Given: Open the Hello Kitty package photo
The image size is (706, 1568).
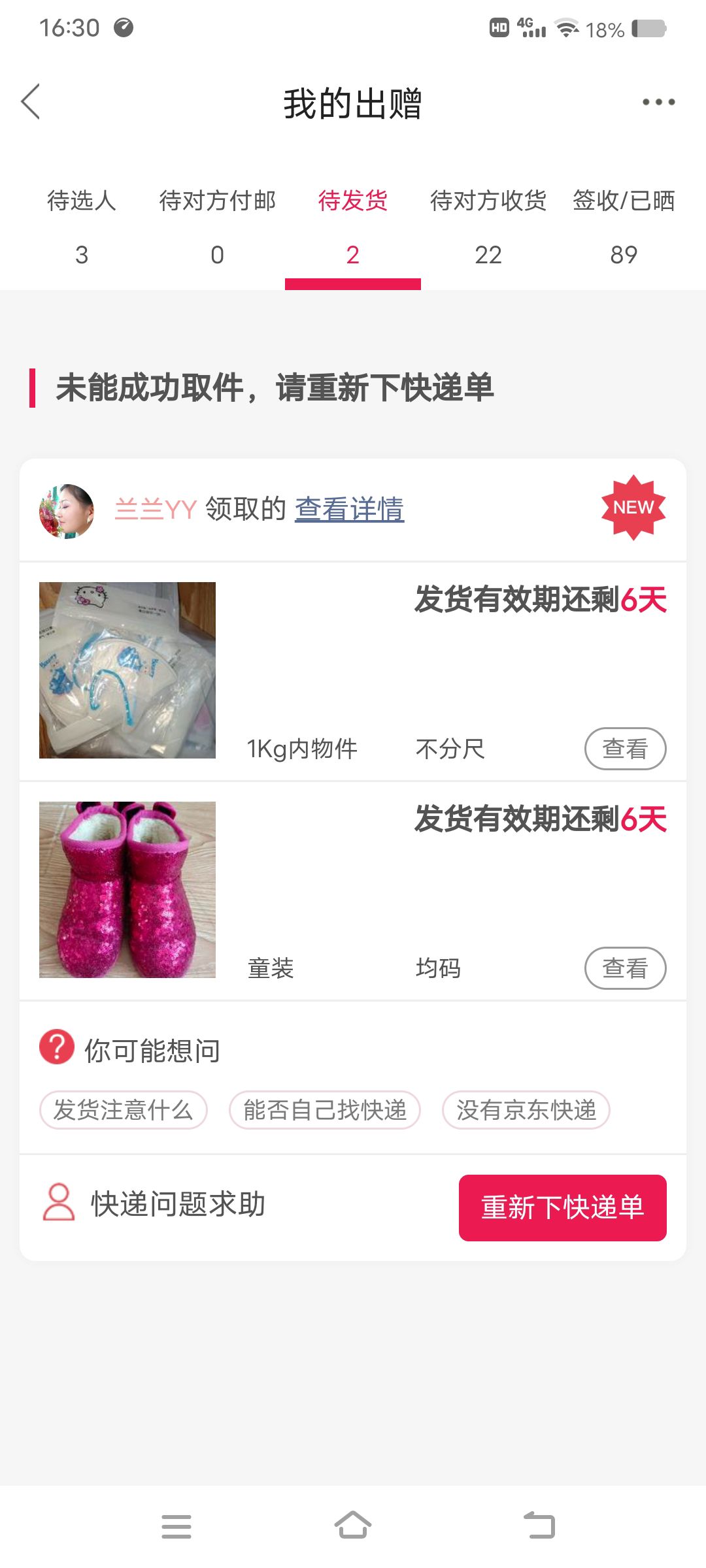Looking at the screenshot, I should [x=127, y=670].
